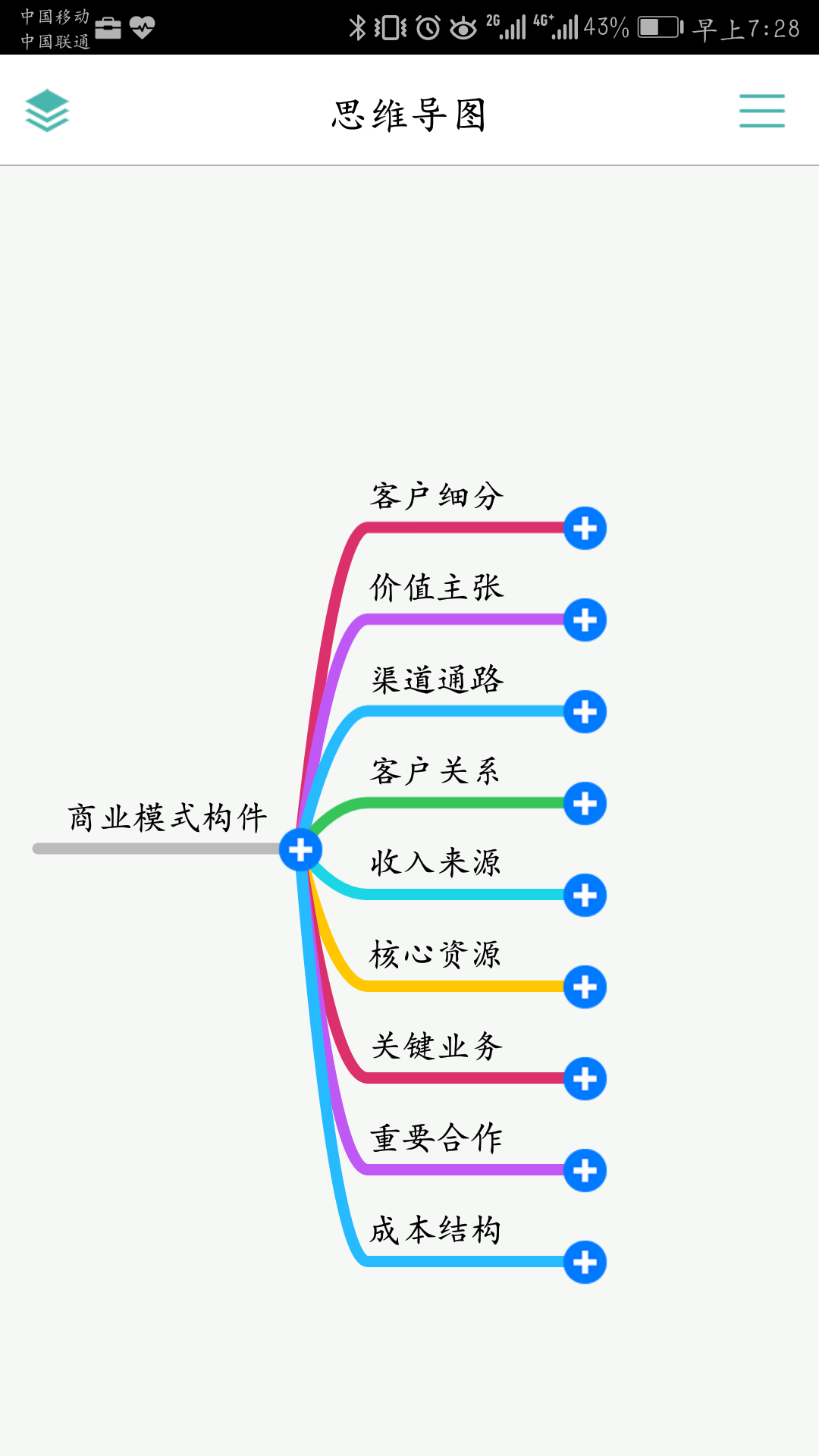Tap the plus icon on 渠道通路 branch
Image resolution: width=819 pixels, height=1456 pixels.
tap(585, 713)
